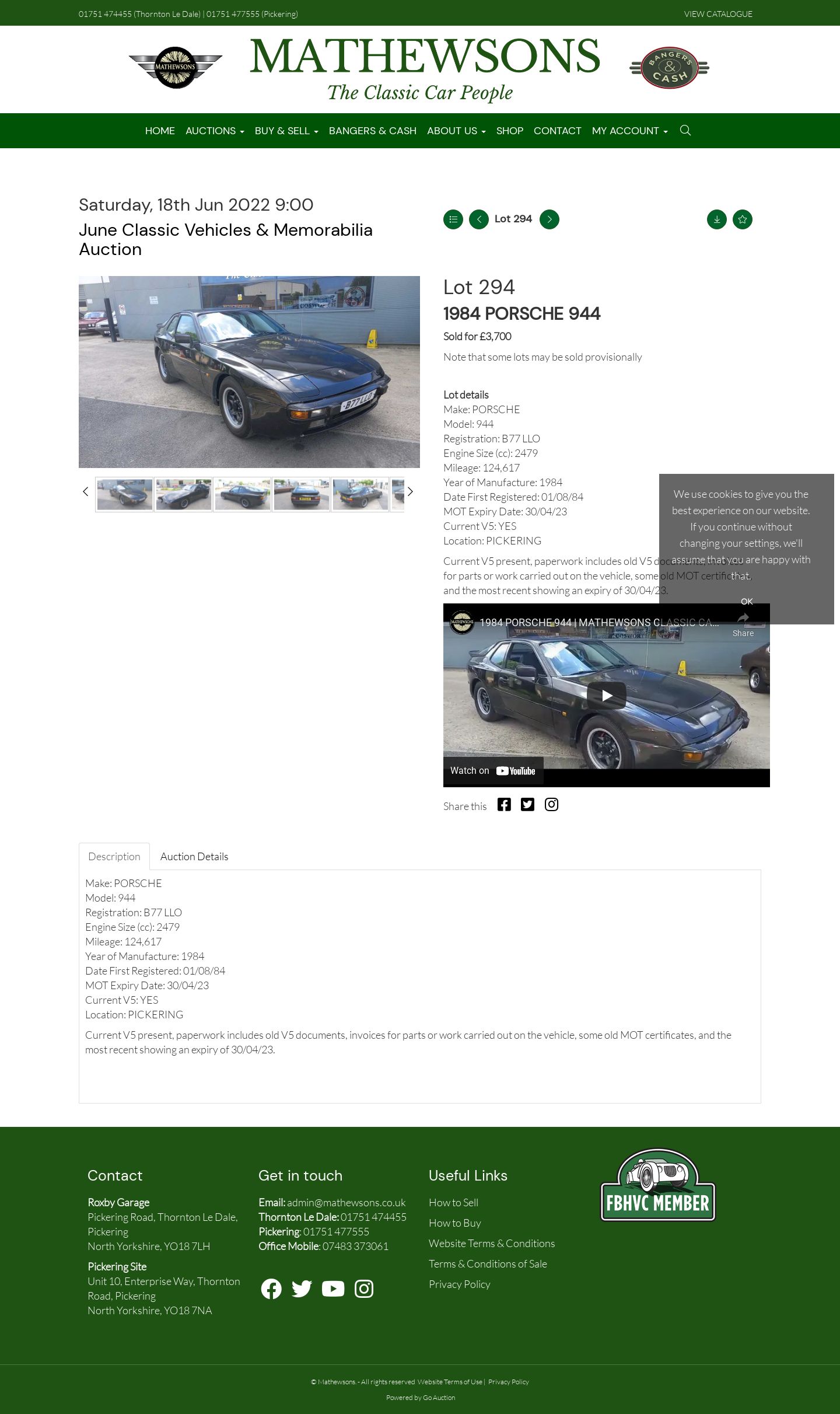Dismiss the cookie notice with OK
Screen dimensions: 840x1414
coord(747,601)
